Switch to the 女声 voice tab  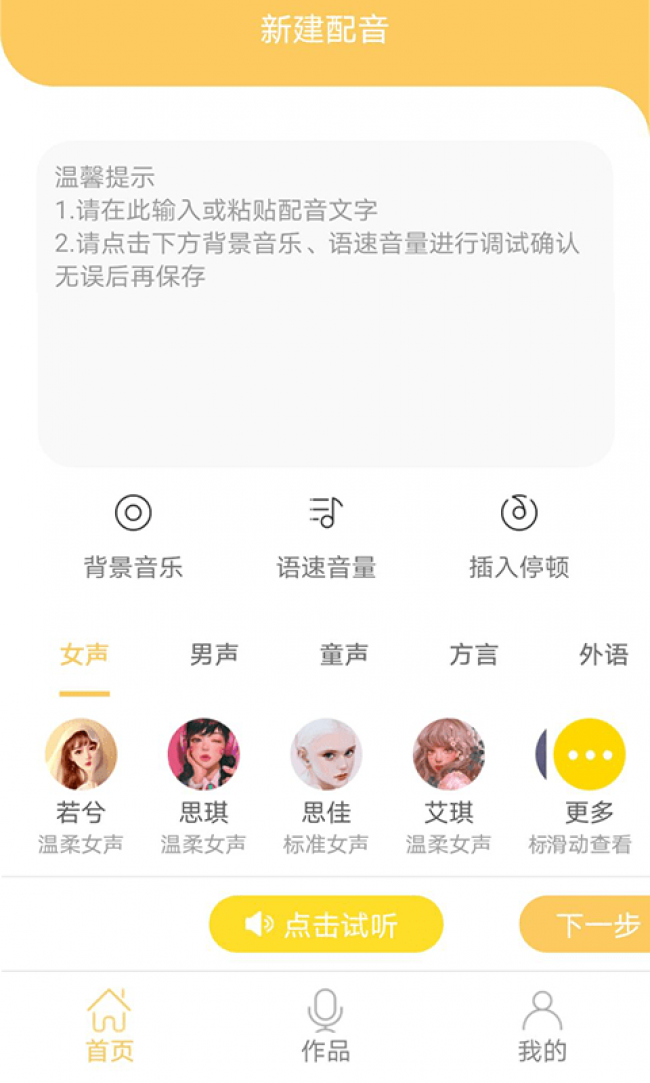click(x=84, y=656)
